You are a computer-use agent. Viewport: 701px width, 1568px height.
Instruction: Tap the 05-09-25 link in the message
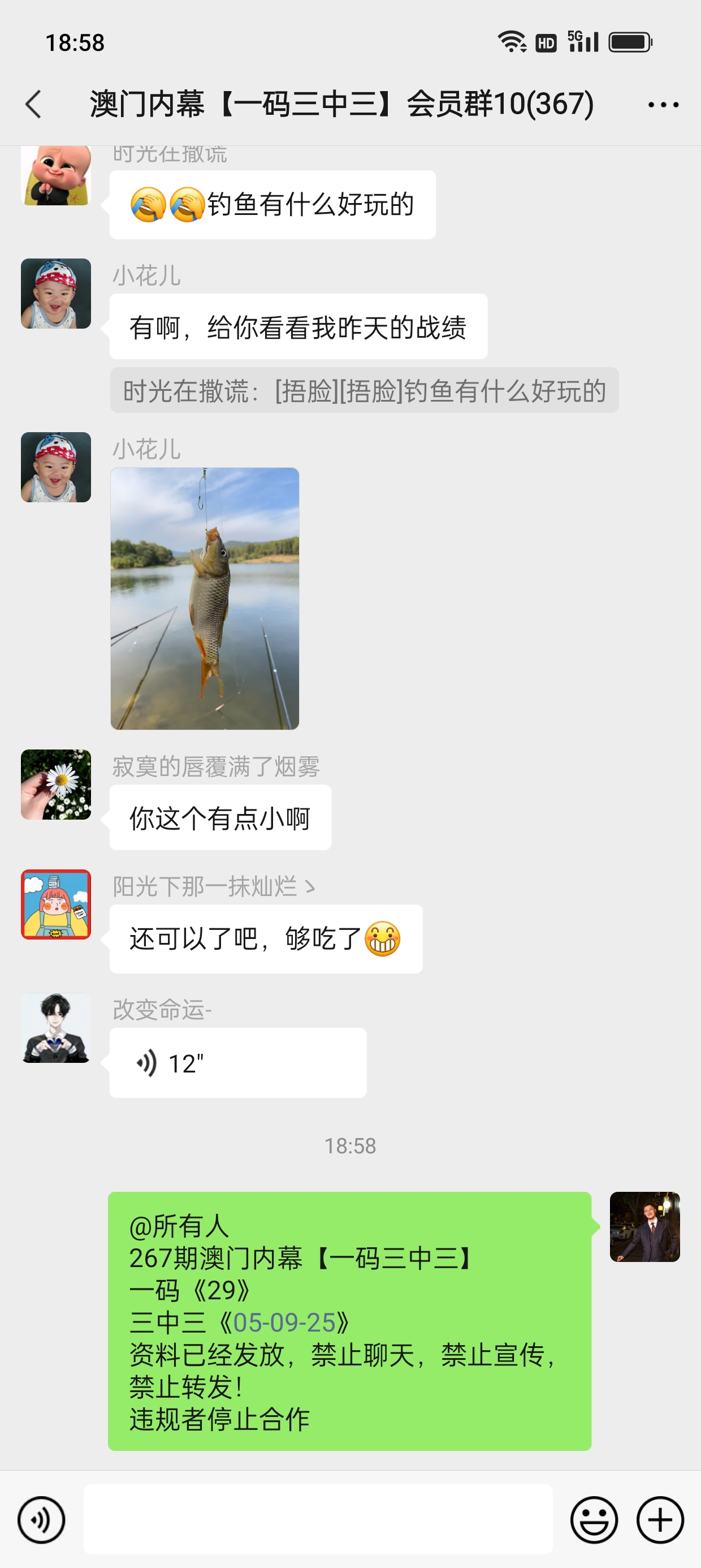pos(284,1323)
